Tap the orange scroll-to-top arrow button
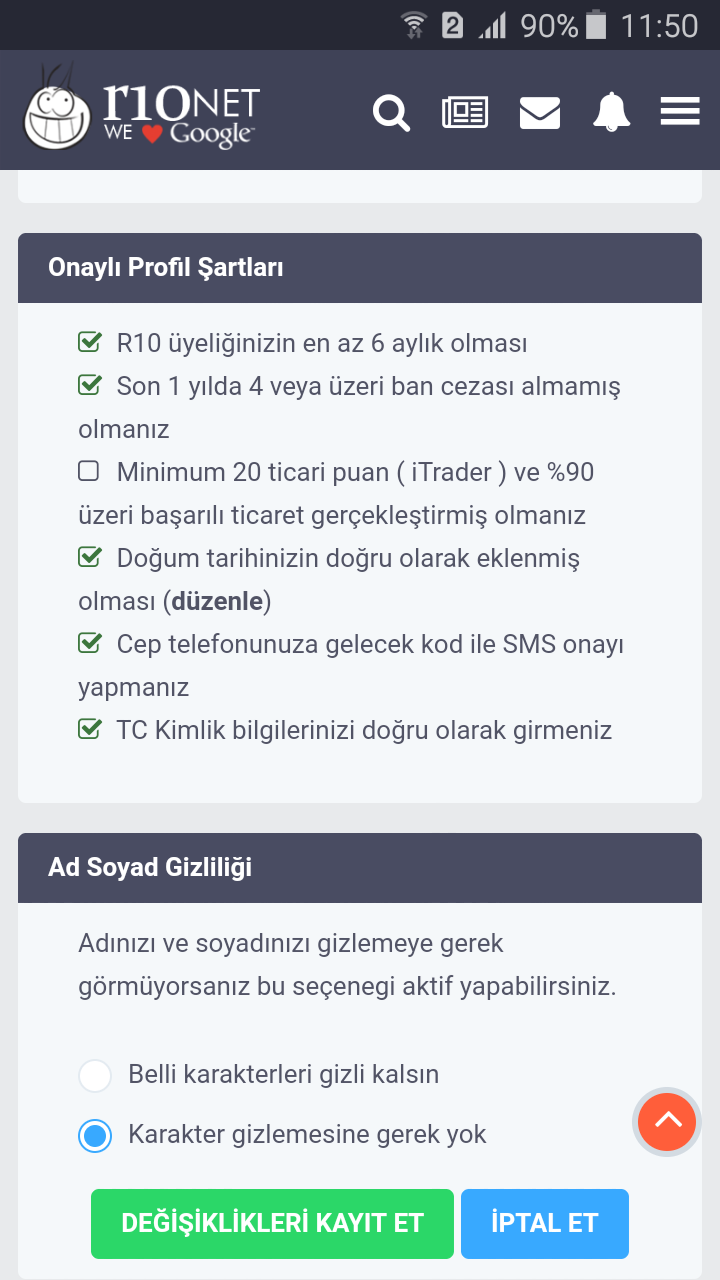Viewport: 720px width, 1280px height. coord(668,1121)
